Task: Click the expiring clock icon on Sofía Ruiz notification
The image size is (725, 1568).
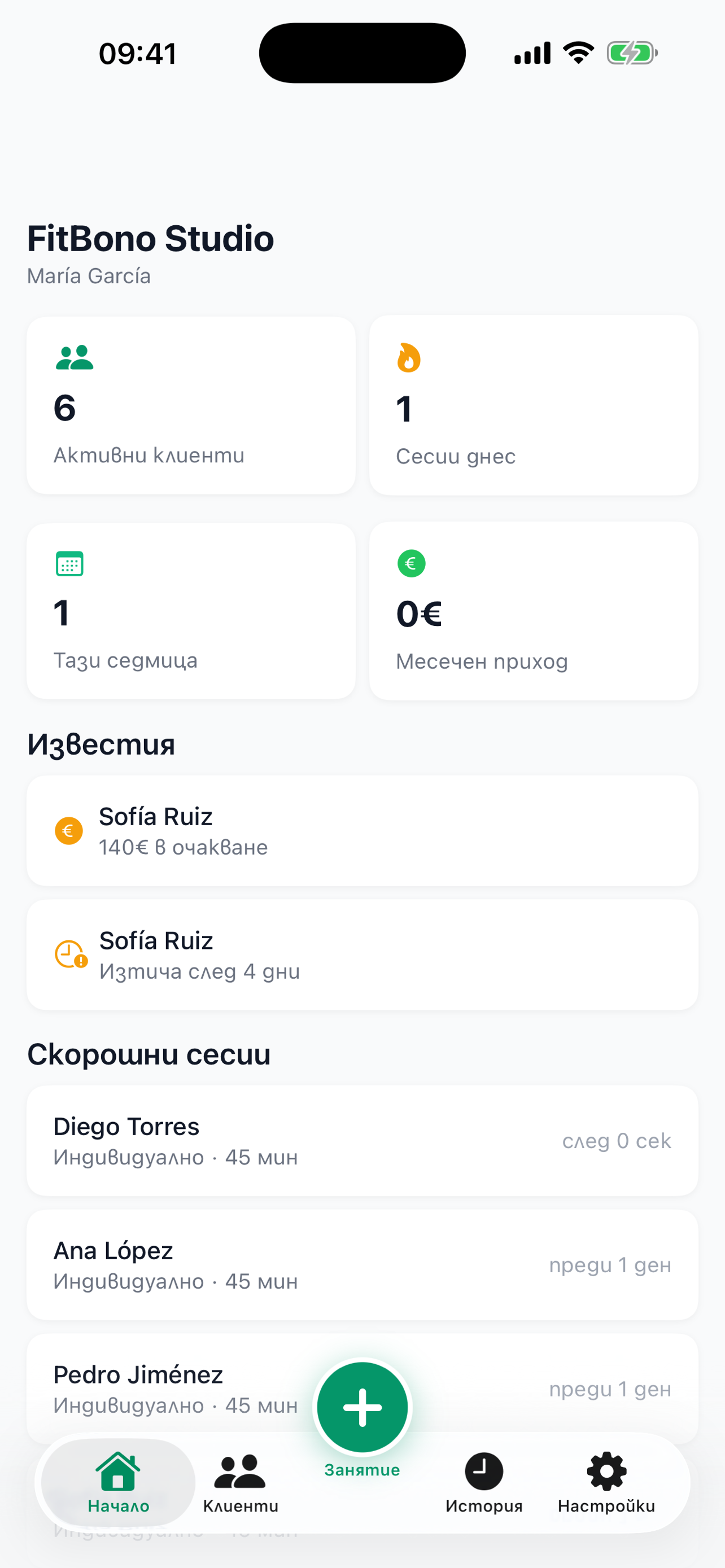Action: tap(69, 953)
